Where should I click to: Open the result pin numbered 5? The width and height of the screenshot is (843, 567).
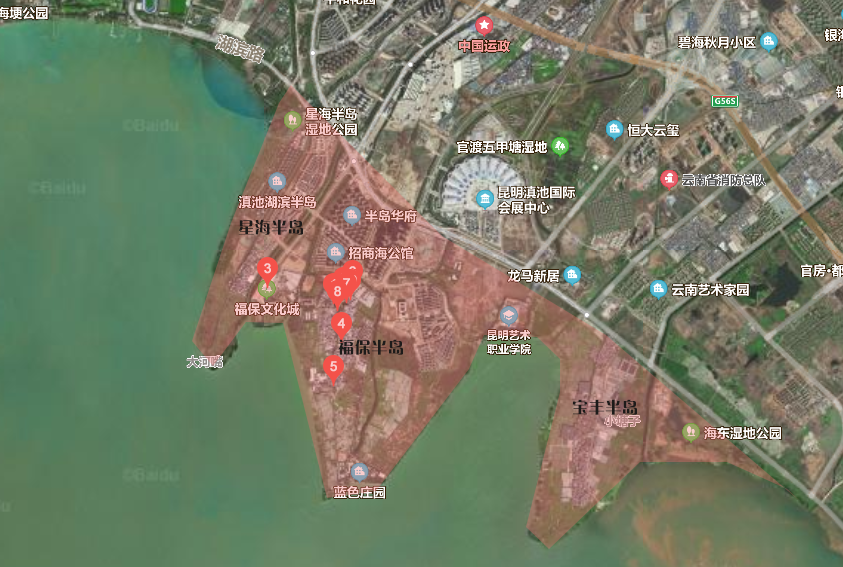tap(334, 367)
